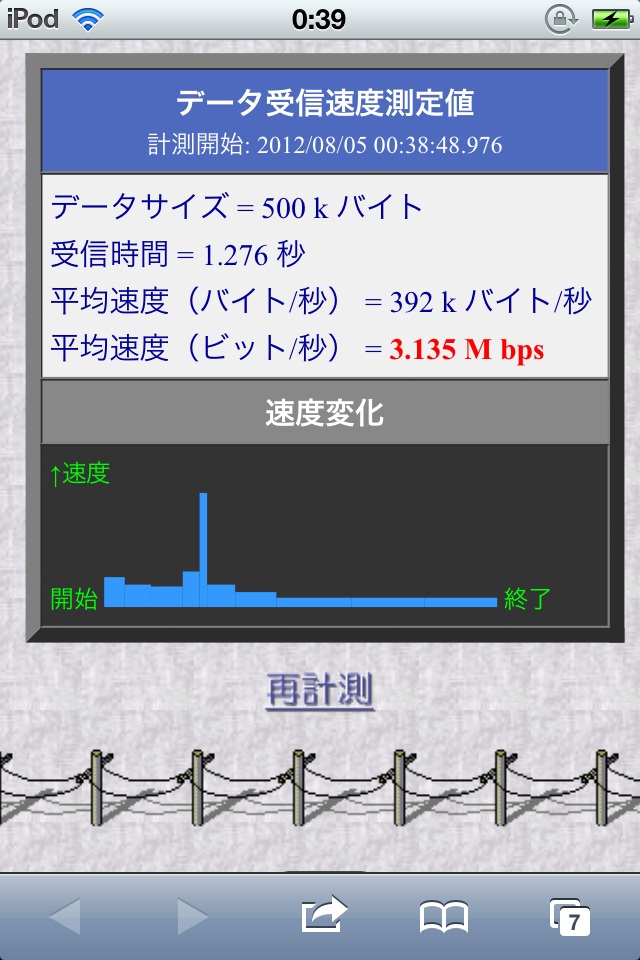The width and height of the screenshot is (640, 960).
Task: Go back to the previous page
Action: coord(65,916)
